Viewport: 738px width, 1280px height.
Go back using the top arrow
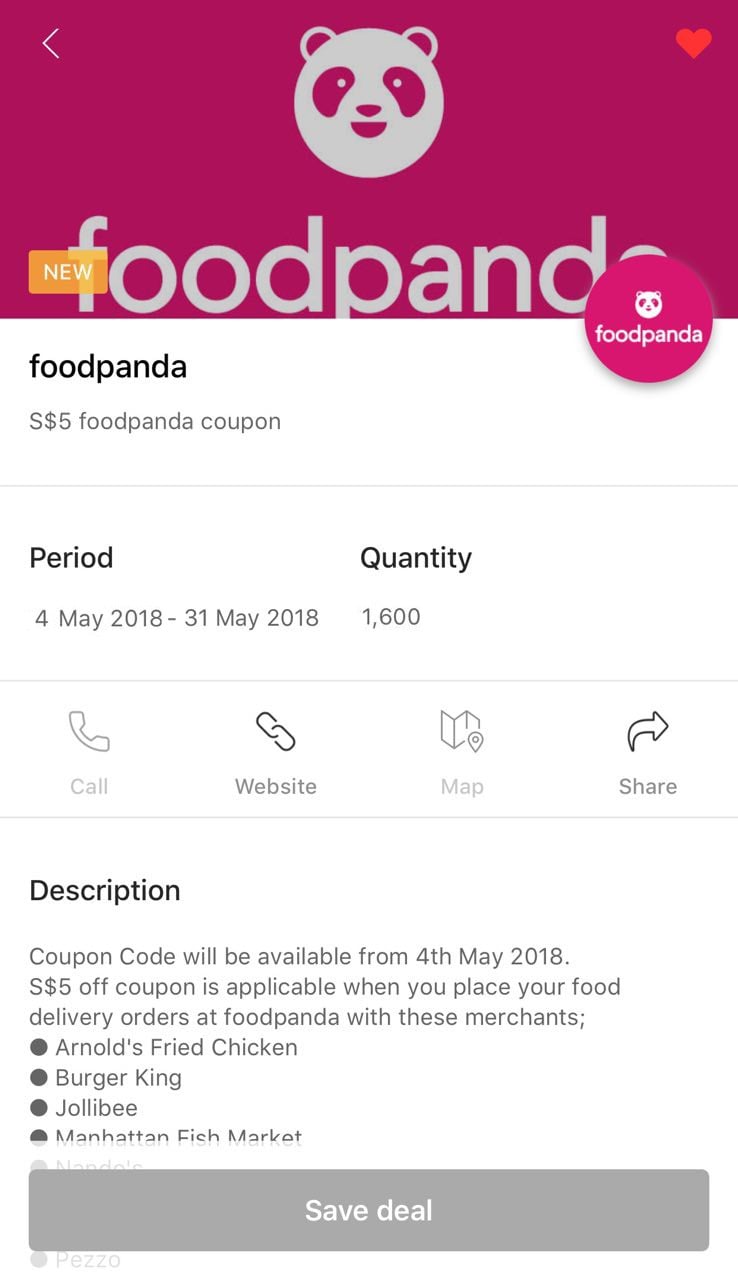(x=51, y=44)
